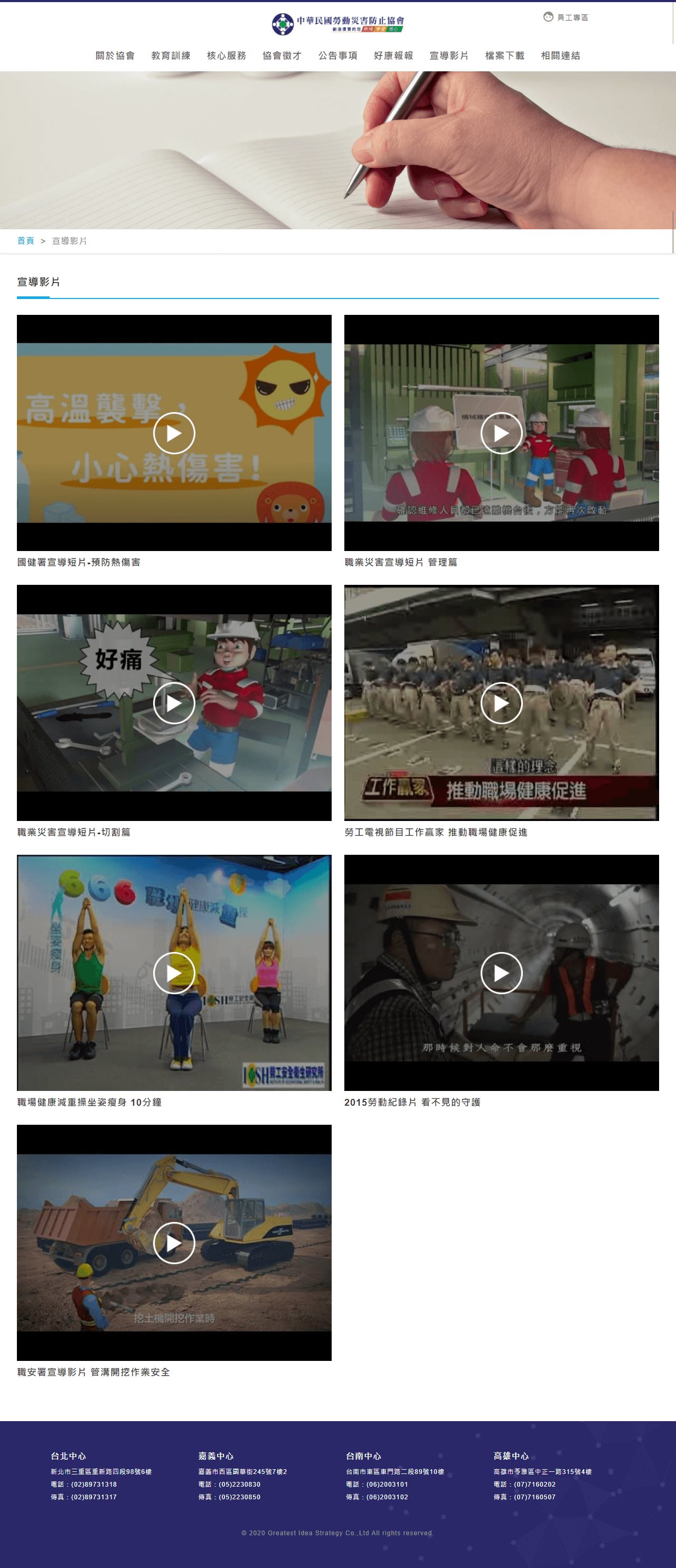Go to 教育訓練 section
The width and height of the screenshot is (676, 1568).
[x=171, y=55]
